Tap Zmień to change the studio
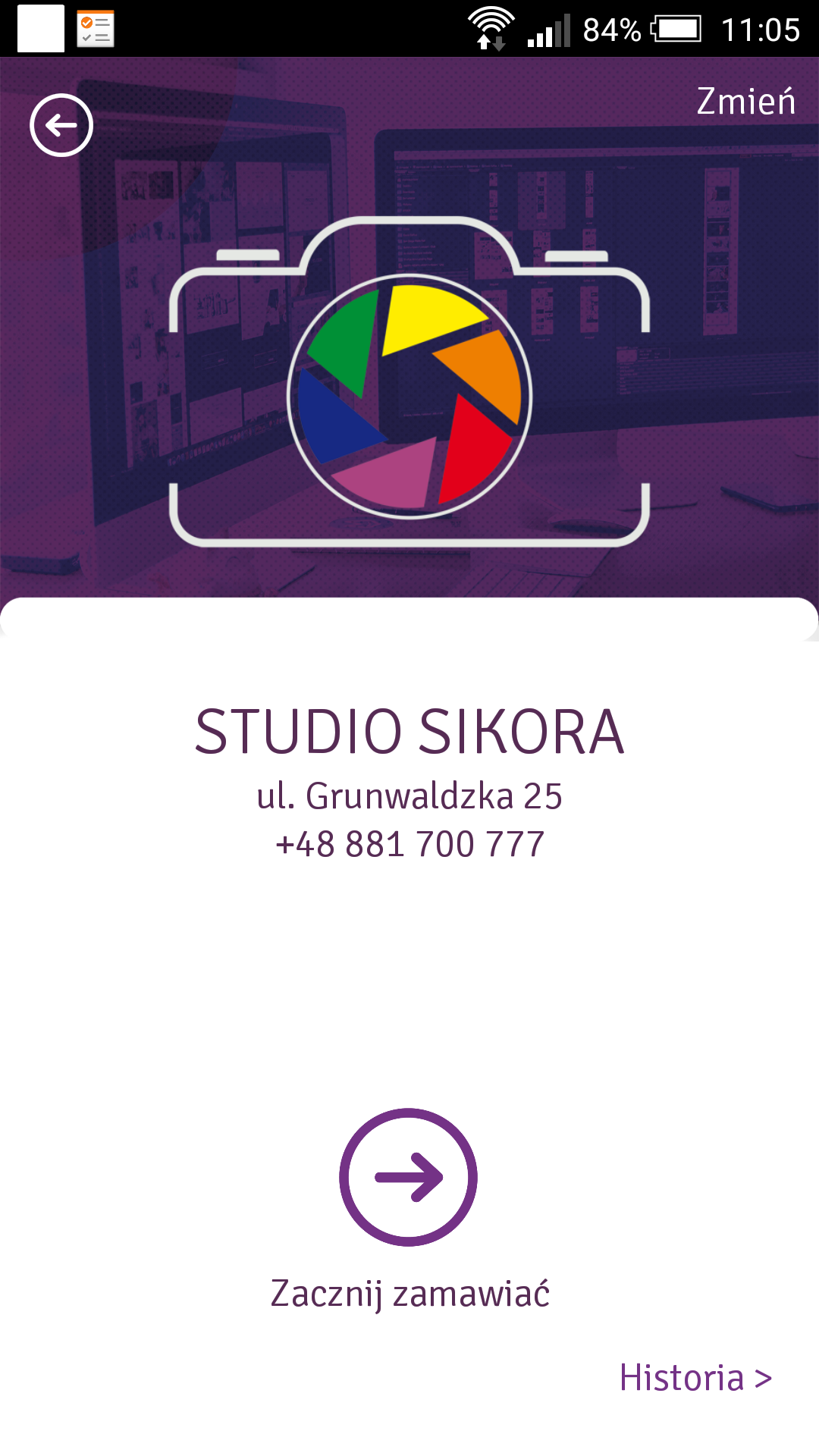Screen dimensions: 819x1456 [745, 102]
